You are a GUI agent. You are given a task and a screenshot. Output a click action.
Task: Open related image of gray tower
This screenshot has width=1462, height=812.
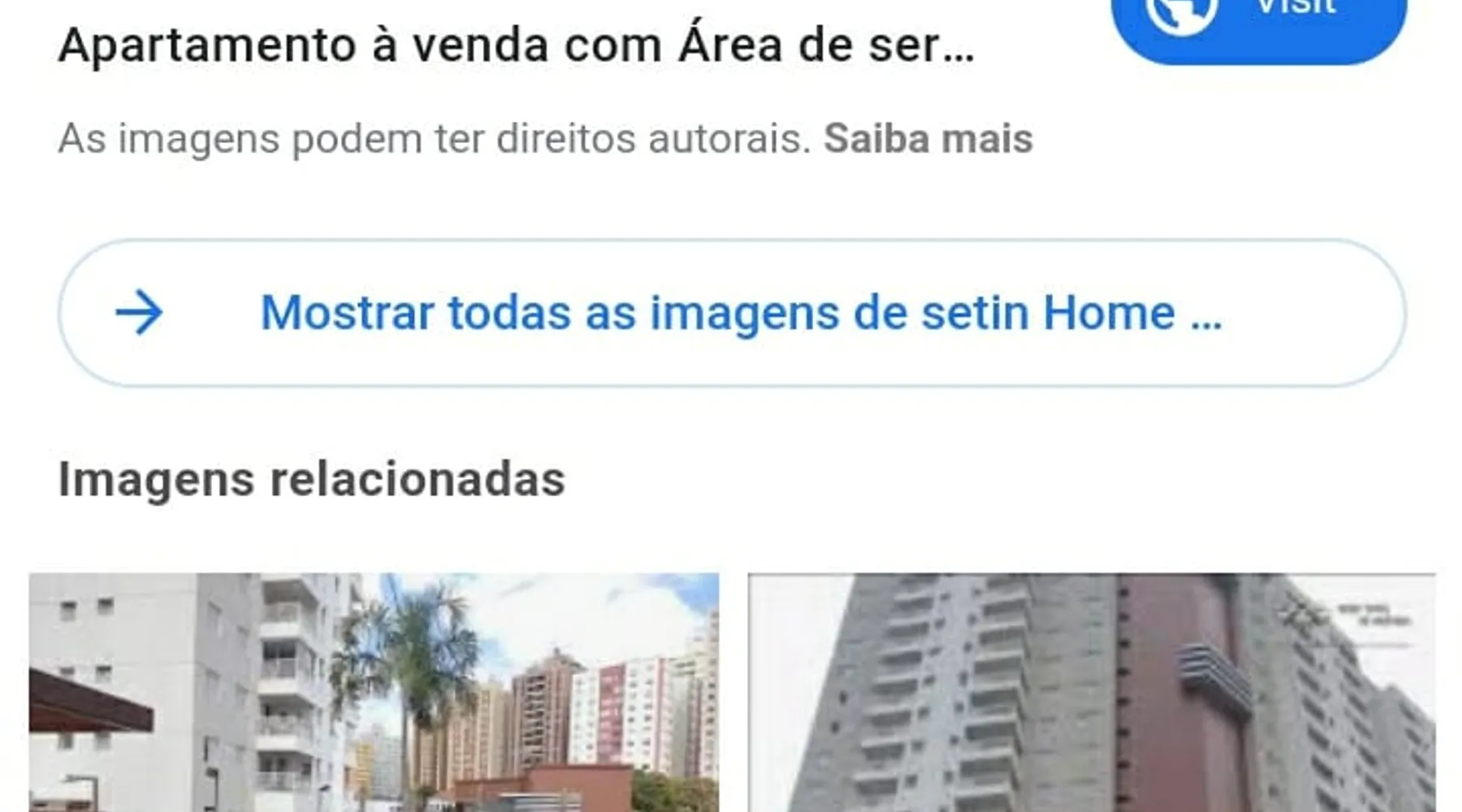[1091, 692]
